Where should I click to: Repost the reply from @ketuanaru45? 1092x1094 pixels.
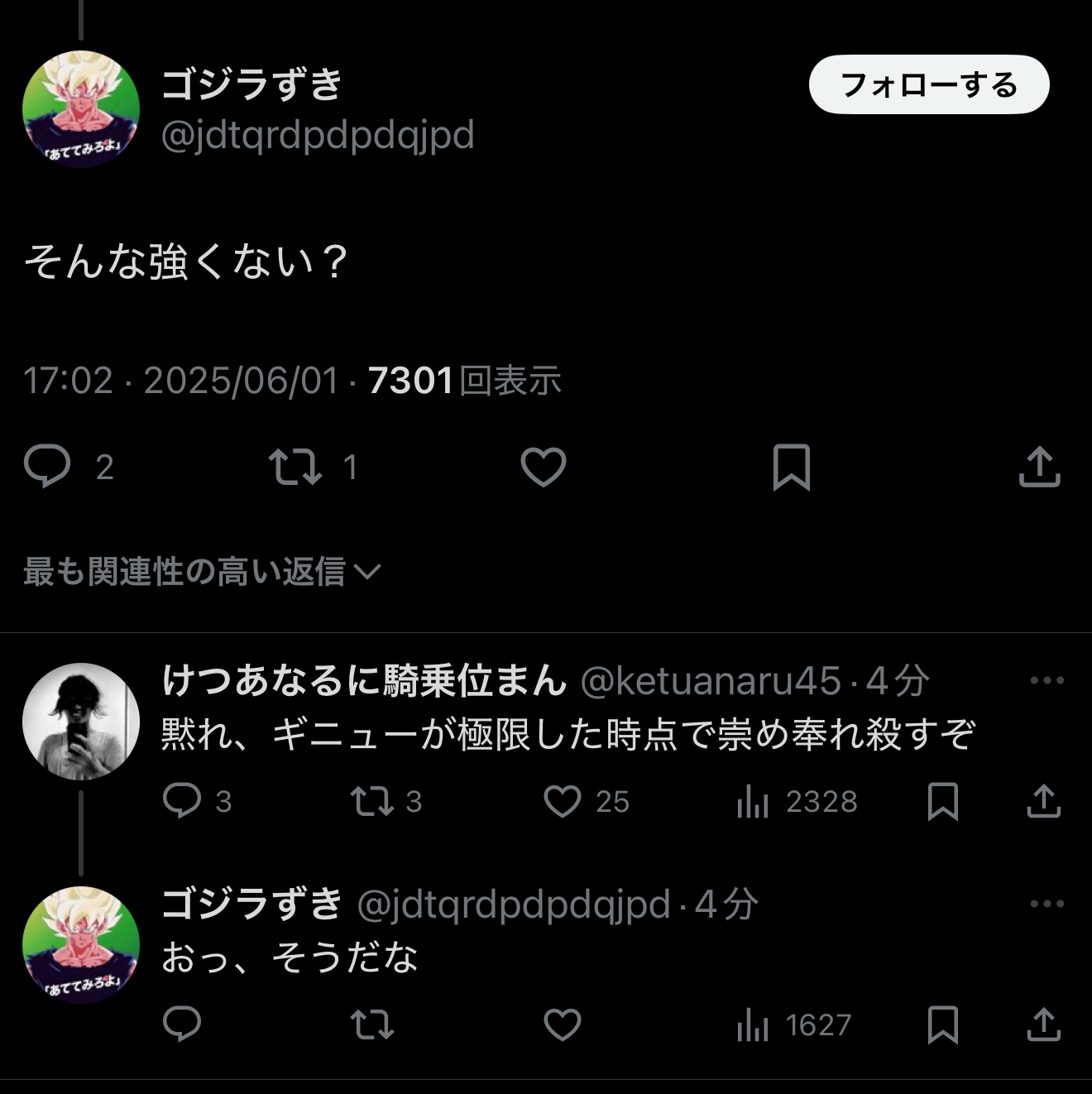[x=372, y=801]
